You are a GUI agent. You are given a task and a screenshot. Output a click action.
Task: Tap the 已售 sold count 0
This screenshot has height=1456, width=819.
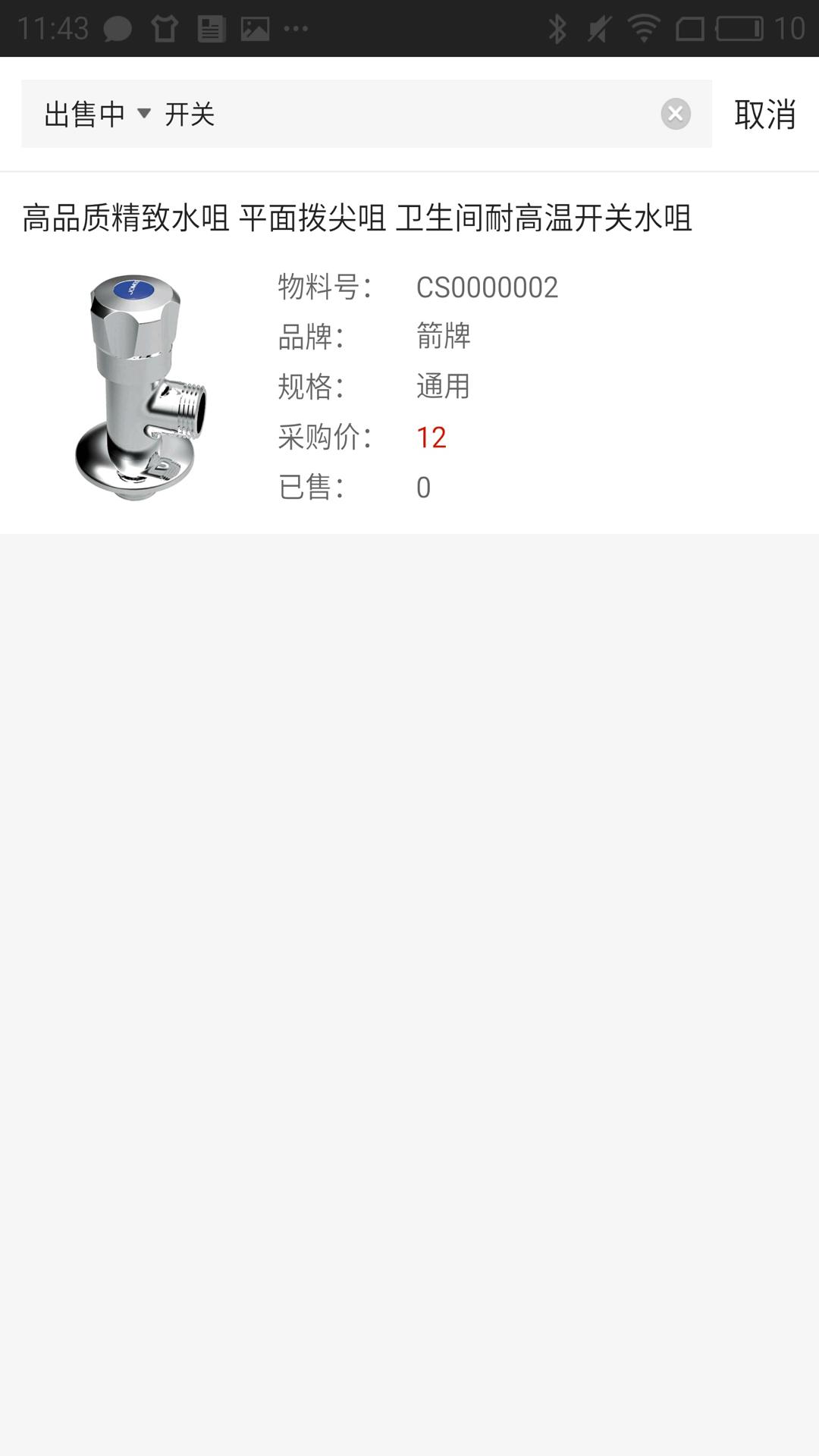pos(425,489)
